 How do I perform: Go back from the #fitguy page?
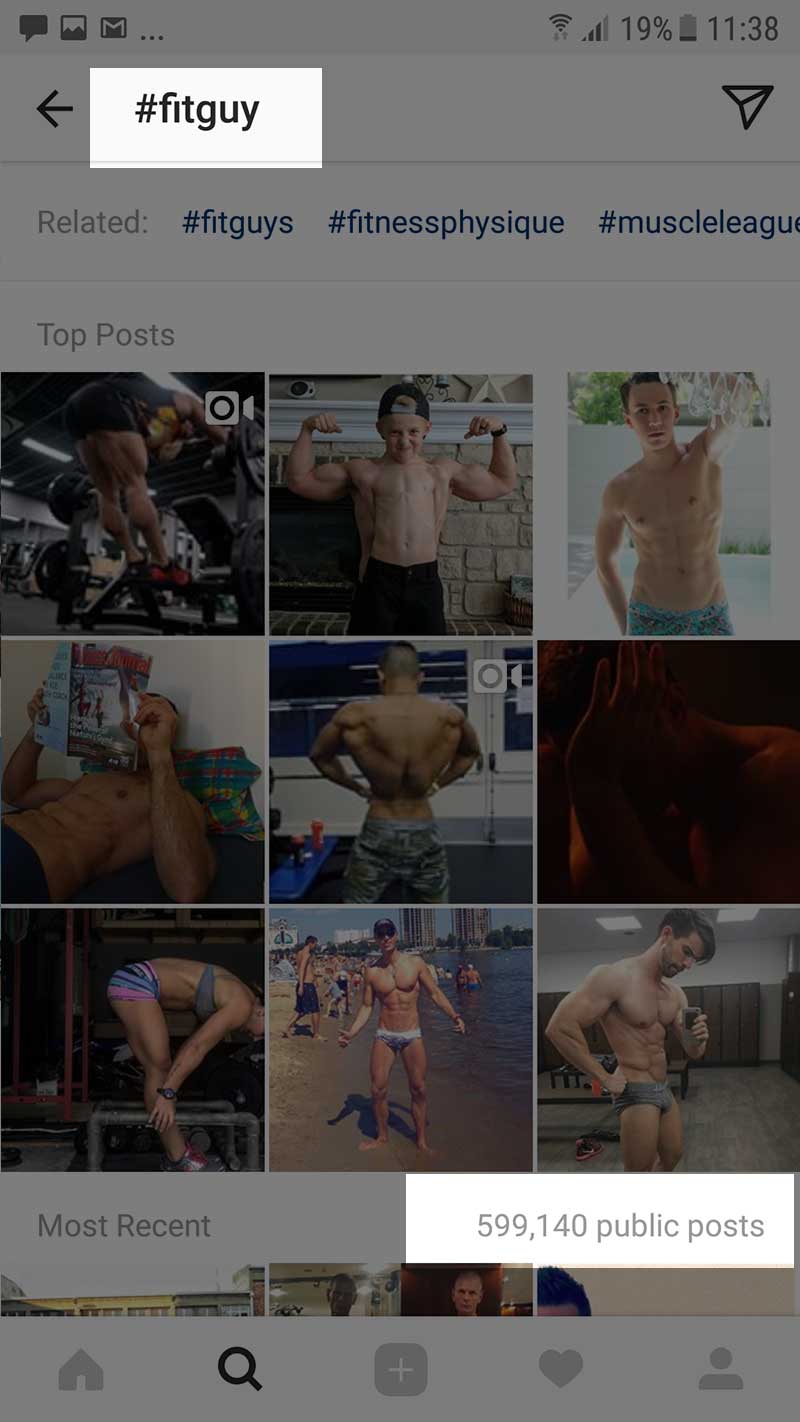point(55,109)
